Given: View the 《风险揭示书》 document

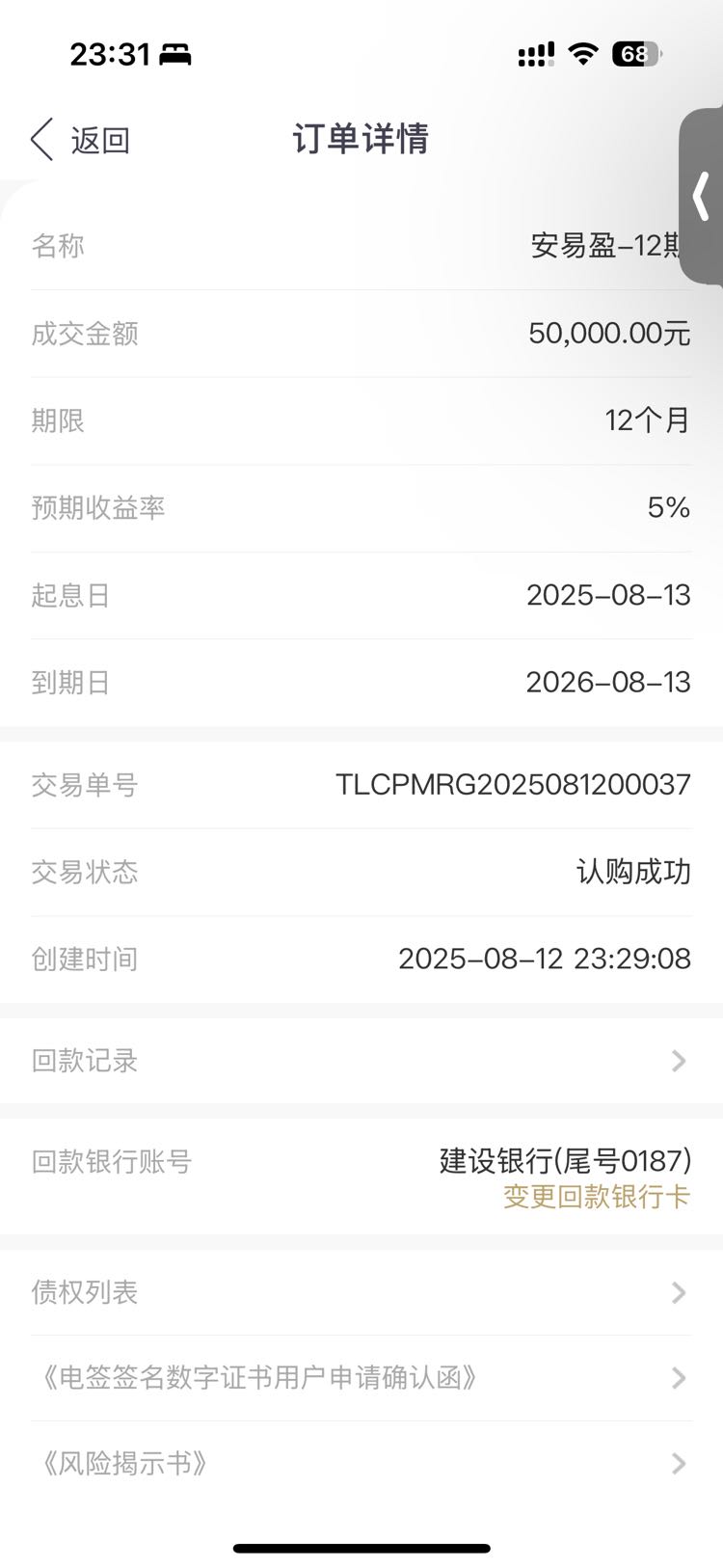Looking at the screenshot, I should [361, 1464].
